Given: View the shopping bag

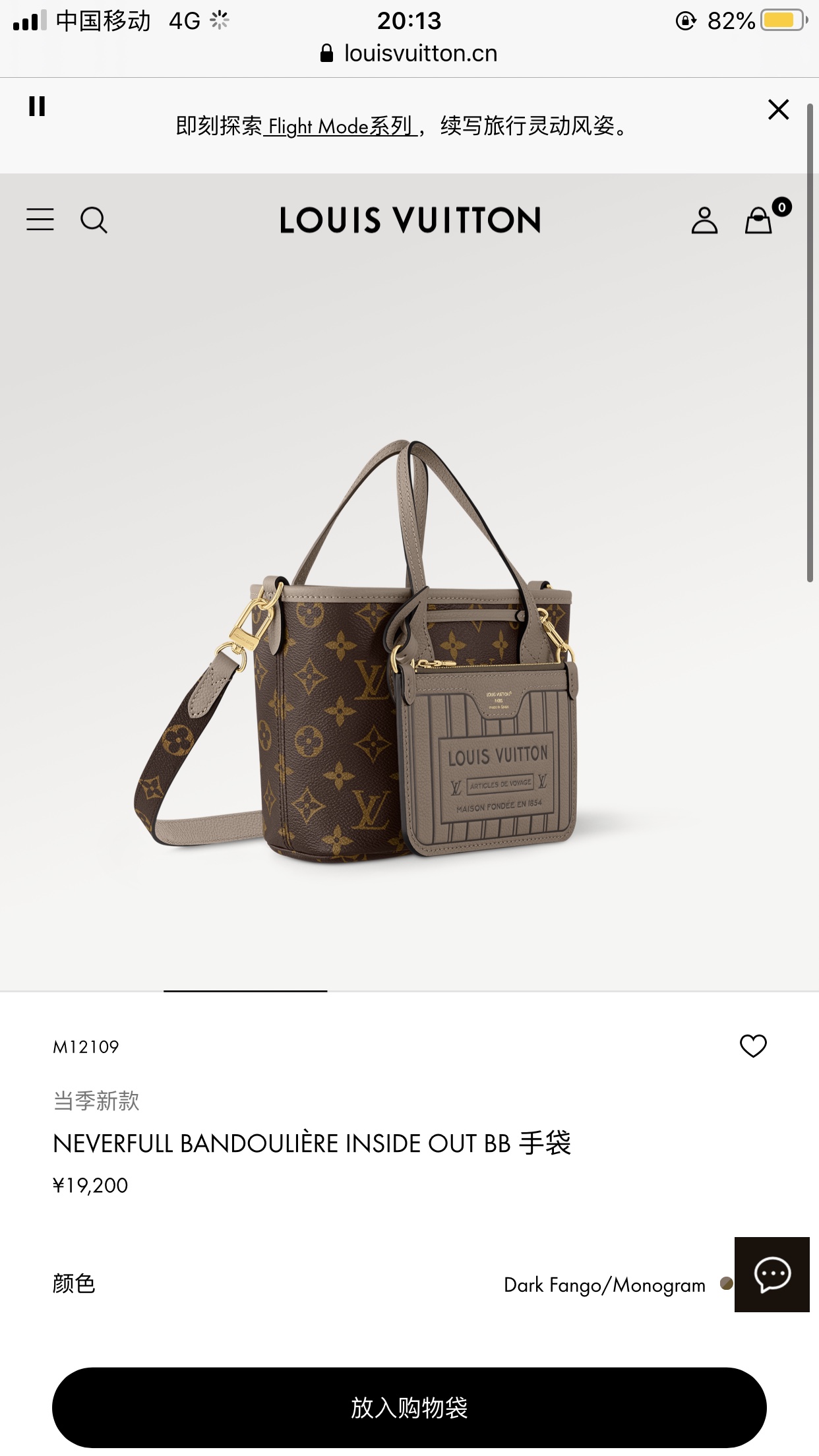Looking at the screenshot, I should (x=759, y=220).
